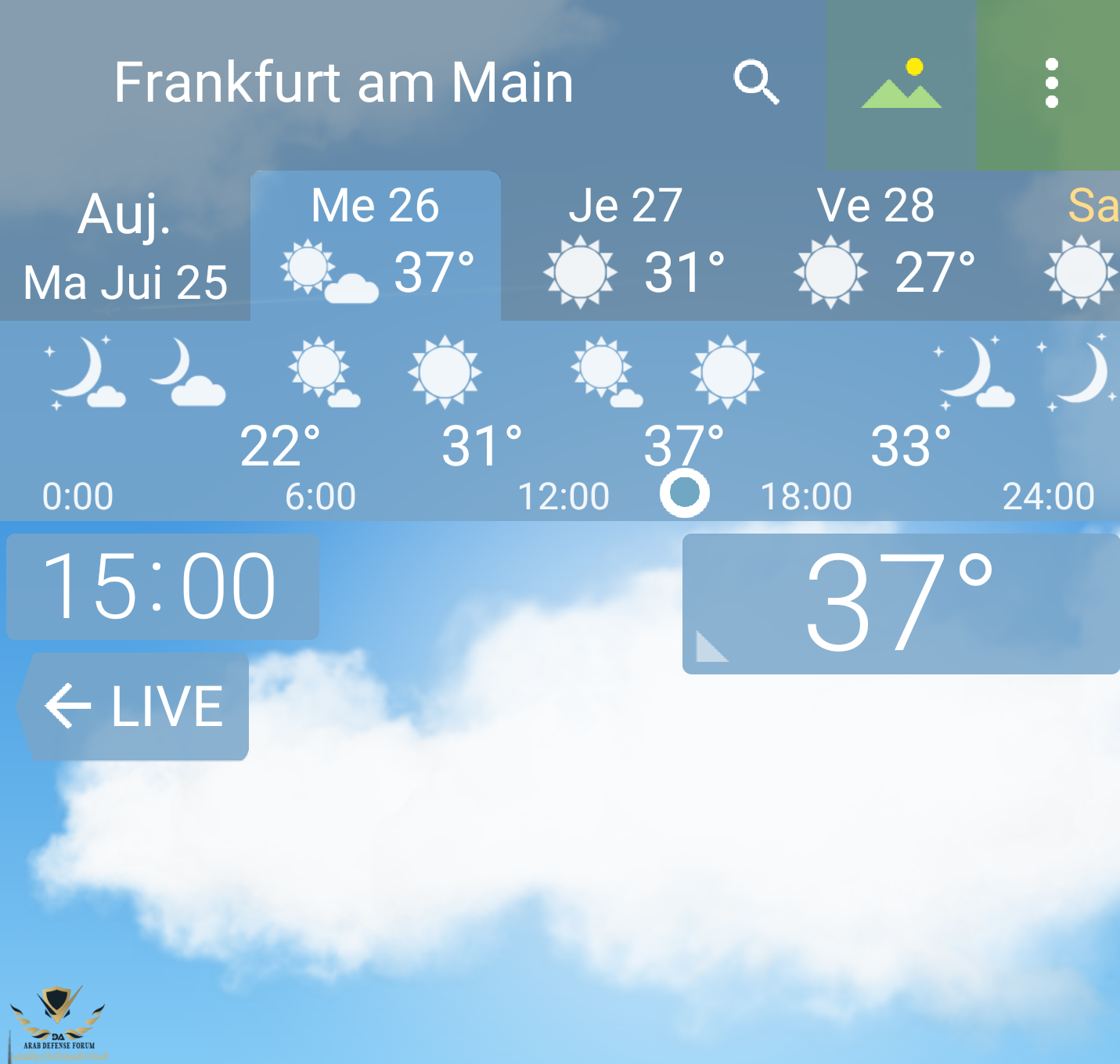Switch to today's tab, Ma Jui 25
Screen dimensions: 1120x1064
click(x=125, y=247)
